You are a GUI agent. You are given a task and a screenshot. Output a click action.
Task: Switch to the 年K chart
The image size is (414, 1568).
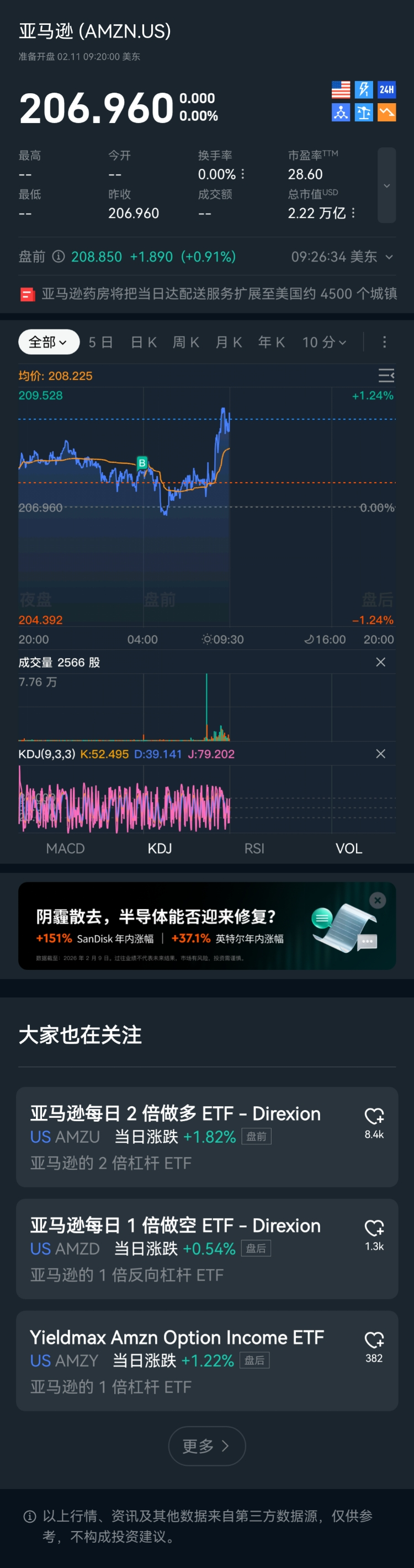coord(272,342)
